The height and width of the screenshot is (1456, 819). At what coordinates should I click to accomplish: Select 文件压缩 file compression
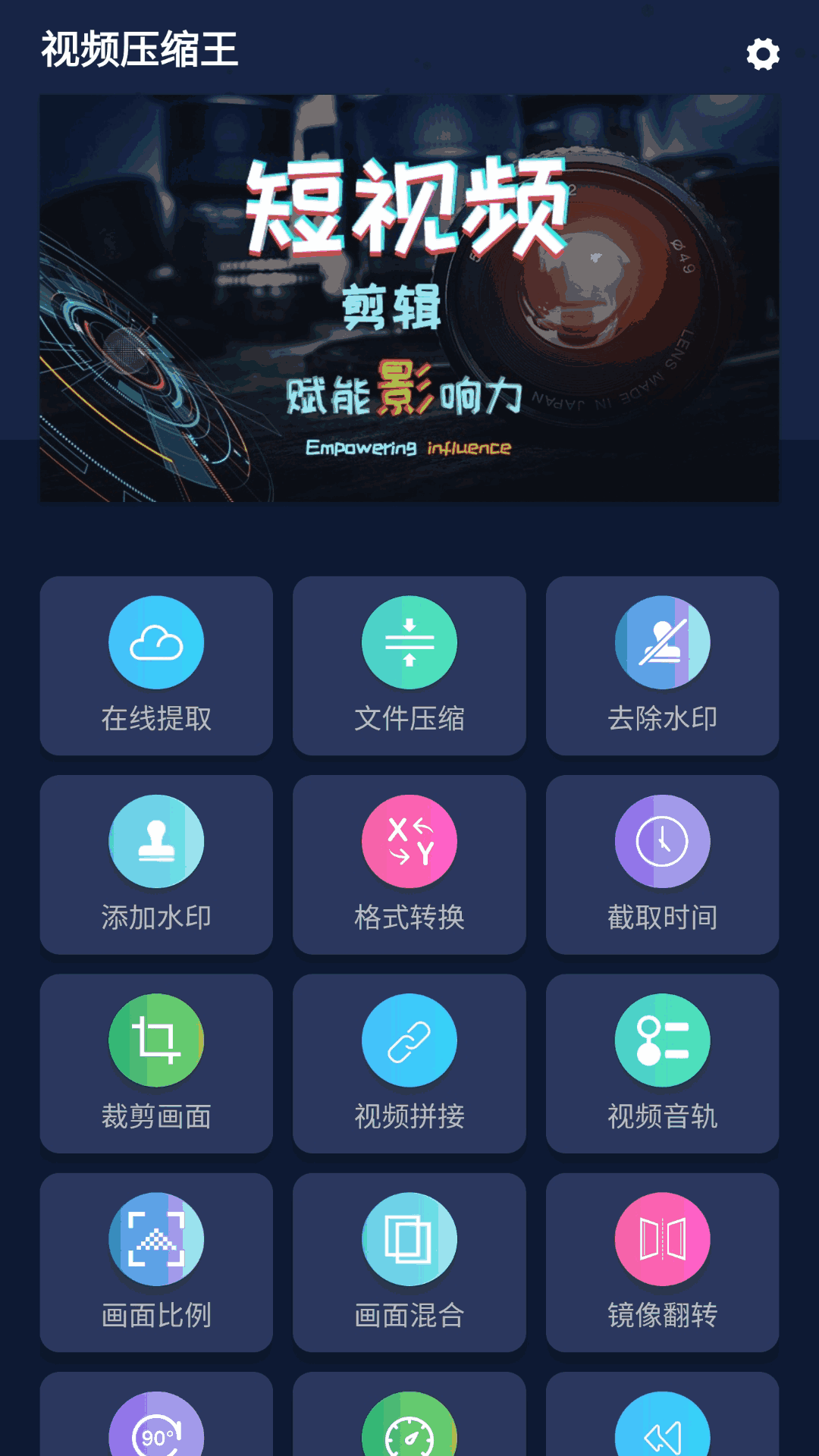click(x=409, y=665)
